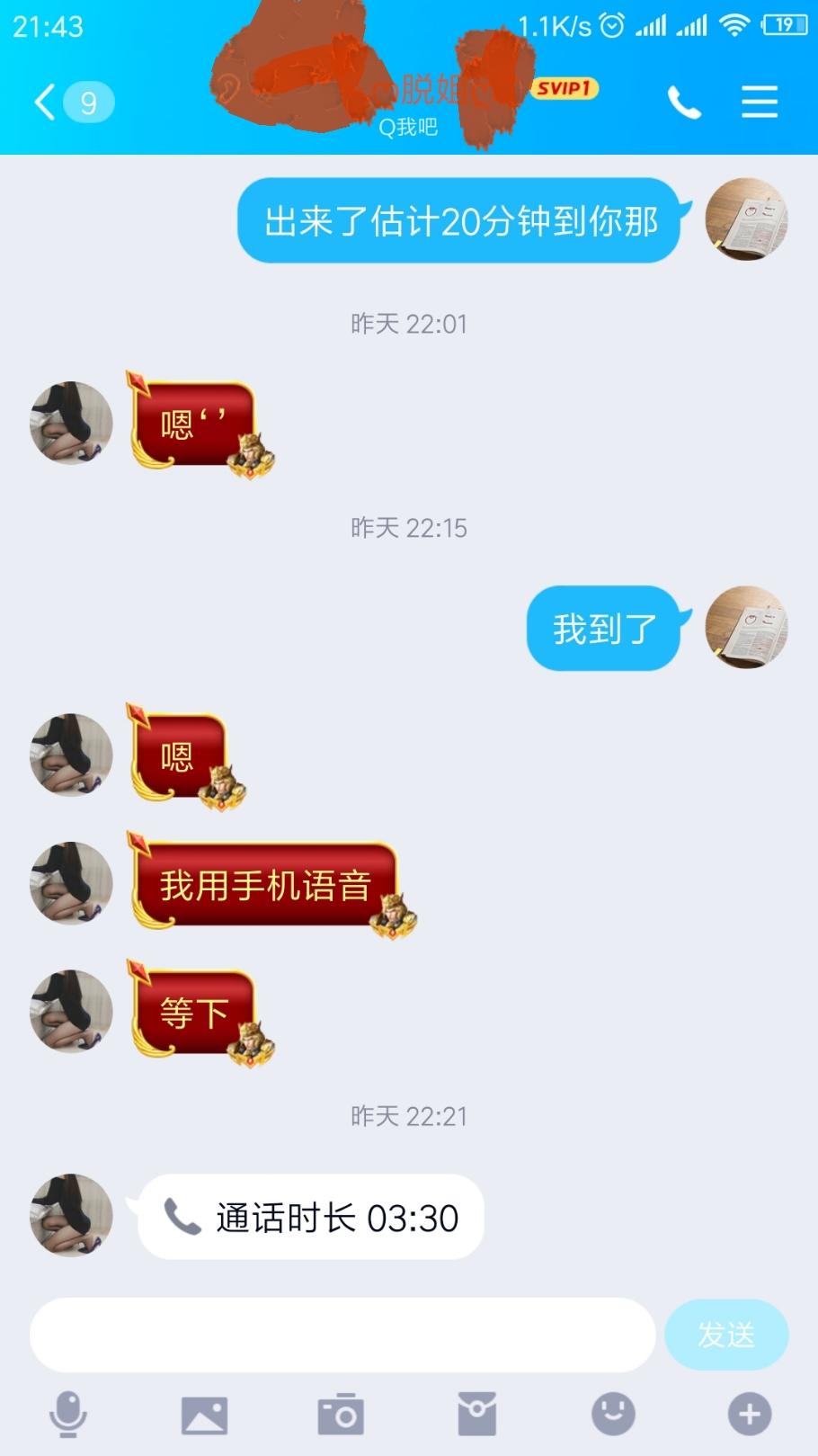Open the contact's avatar beside 嗯 message
This screenshot has height=1456, width=818.
(70, 755)
